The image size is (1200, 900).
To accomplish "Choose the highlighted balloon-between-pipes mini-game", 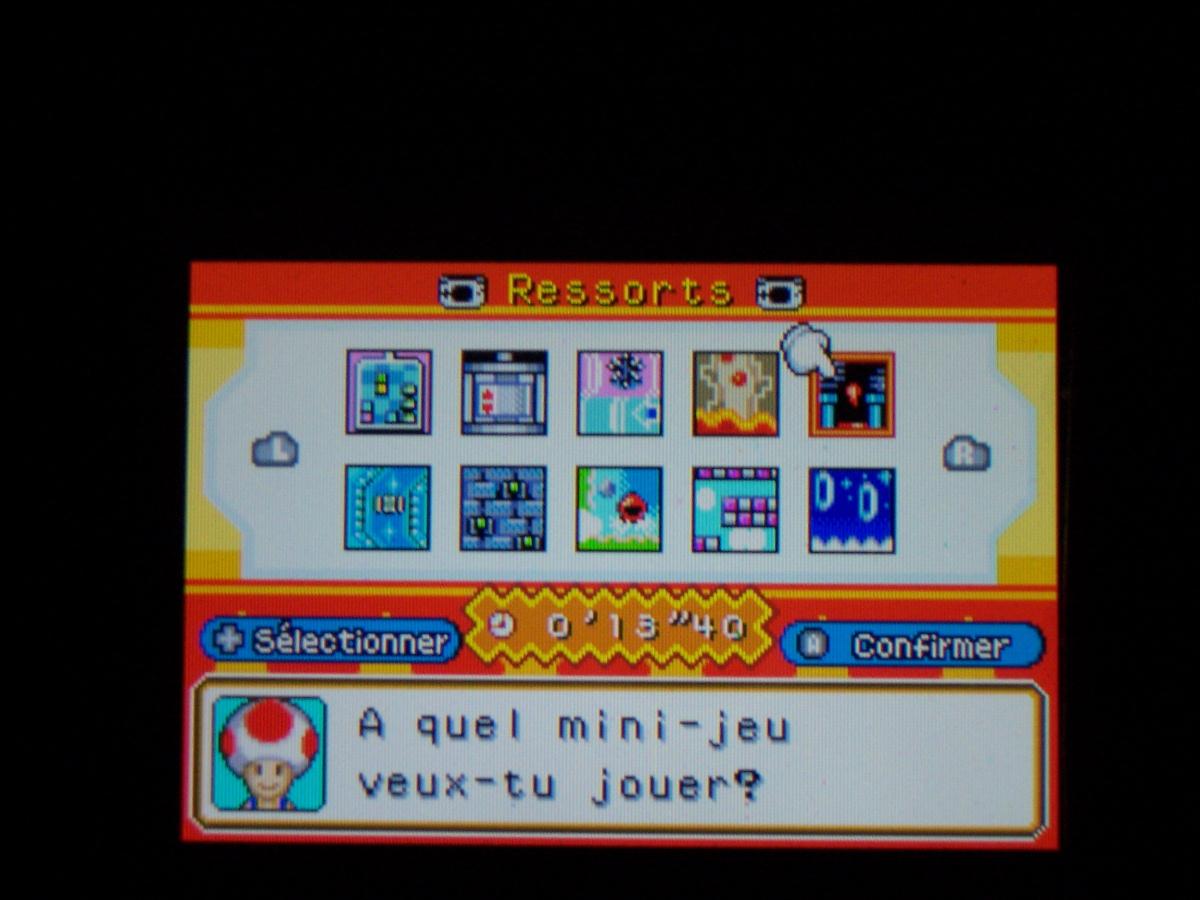I will click(x=852, y=395).
